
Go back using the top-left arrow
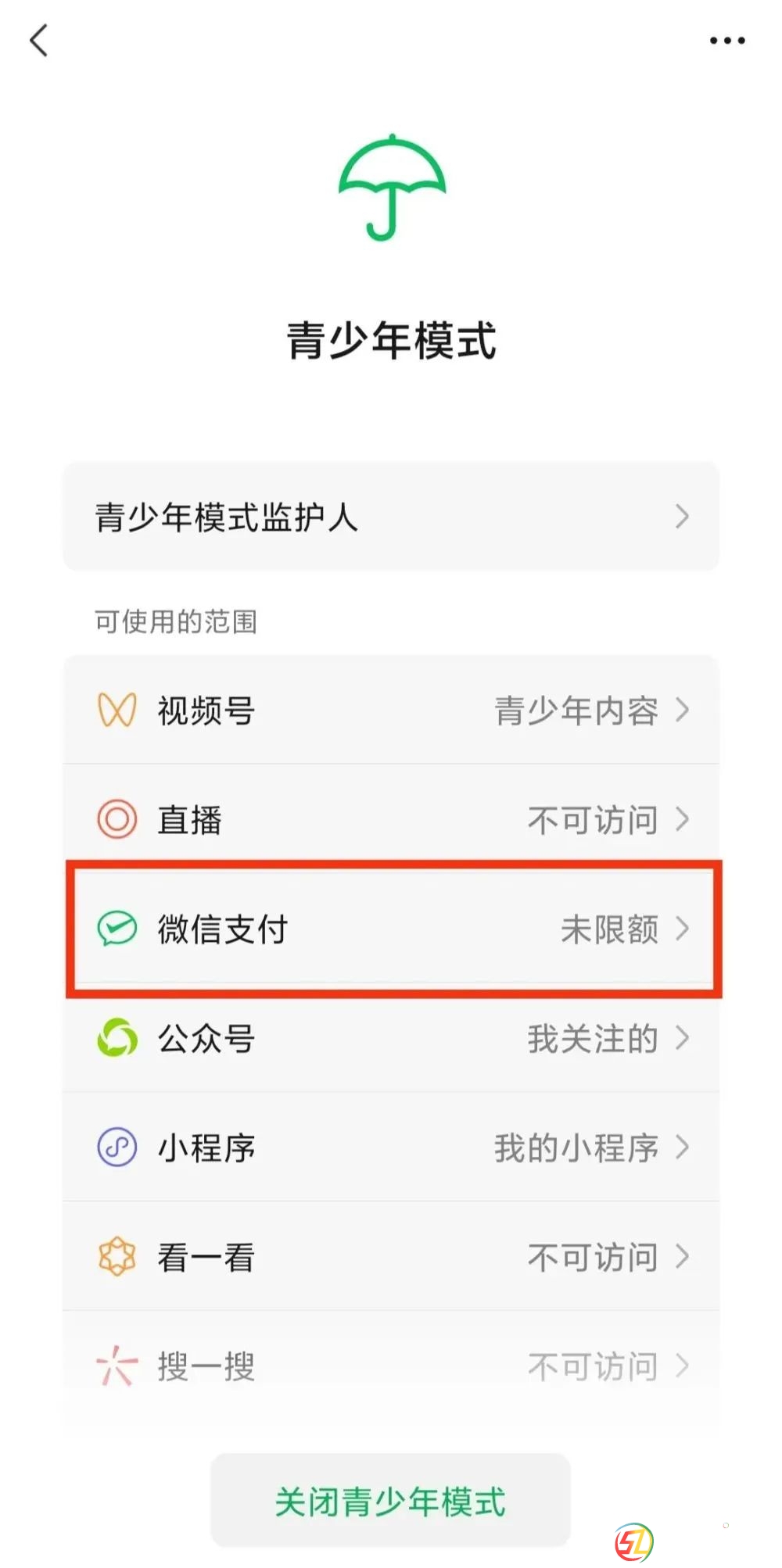tap(39, 40)
